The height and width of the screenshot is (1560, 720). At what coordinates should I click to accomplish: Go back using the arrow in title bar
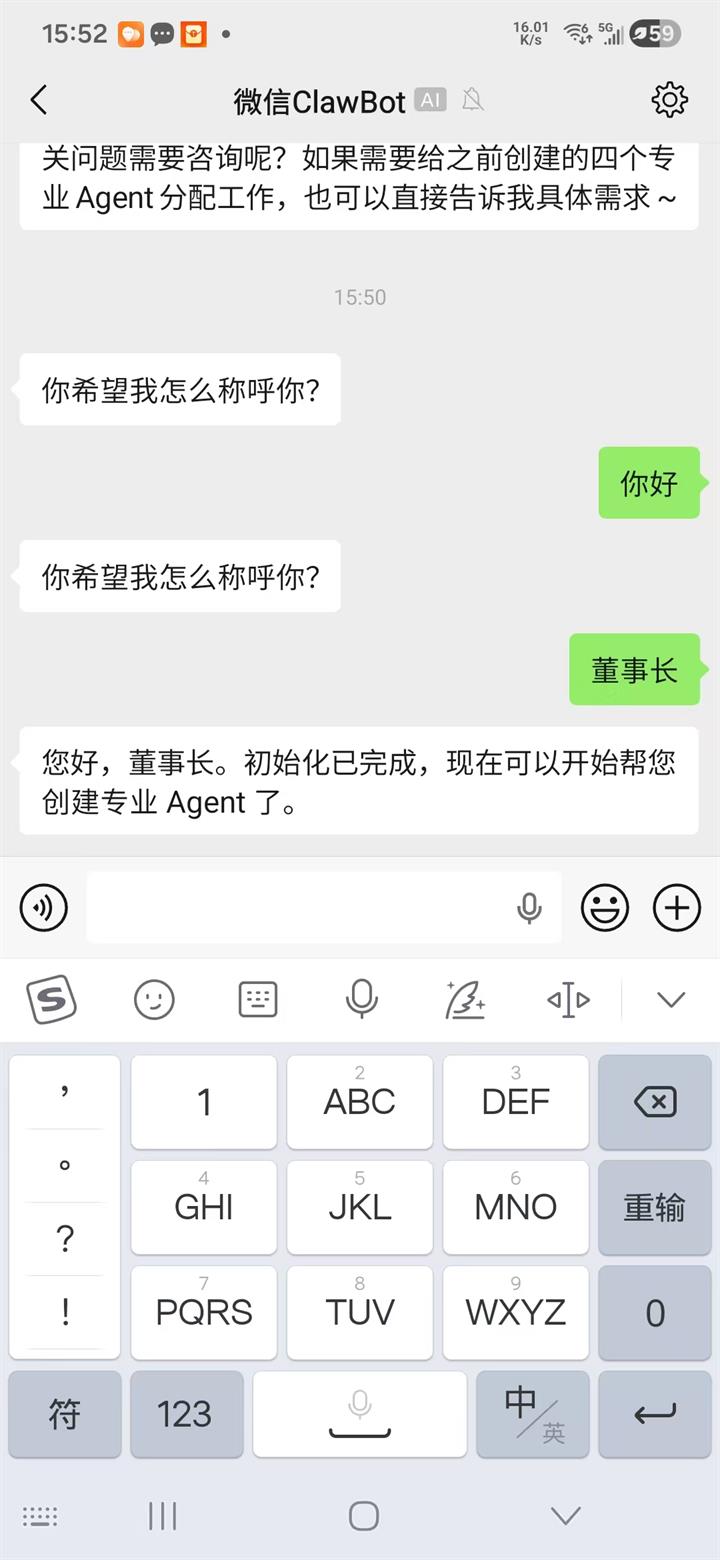point(38,100)
